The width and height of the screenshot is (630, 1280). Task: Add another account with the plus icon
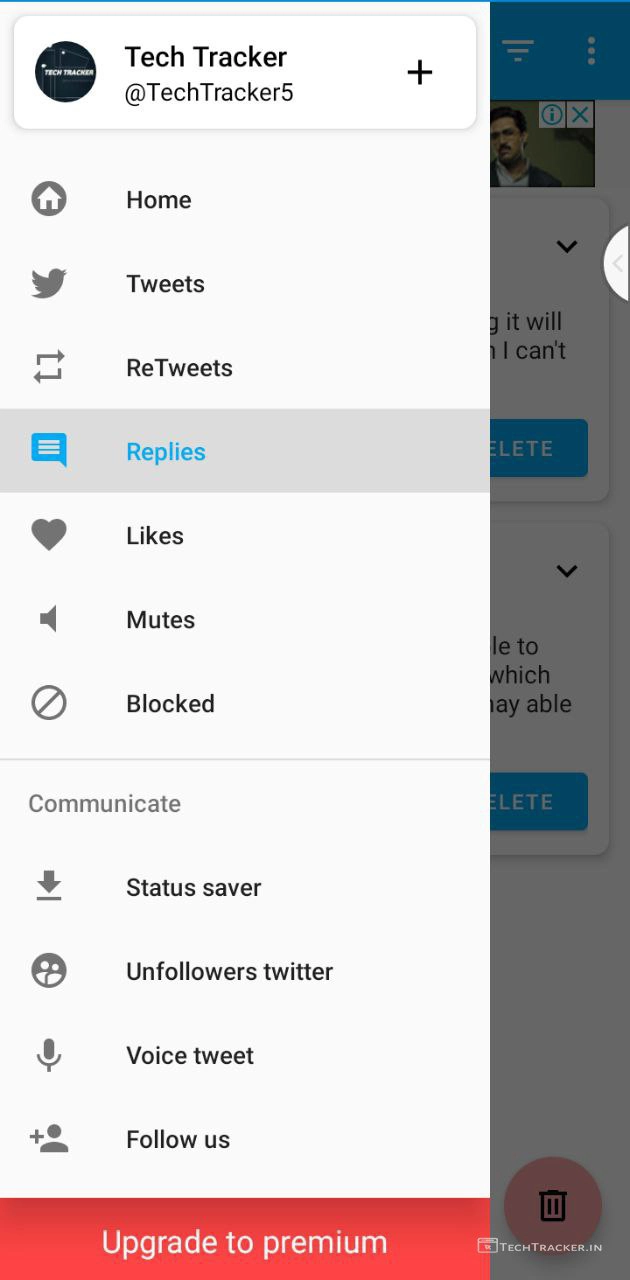coord(420,72)
